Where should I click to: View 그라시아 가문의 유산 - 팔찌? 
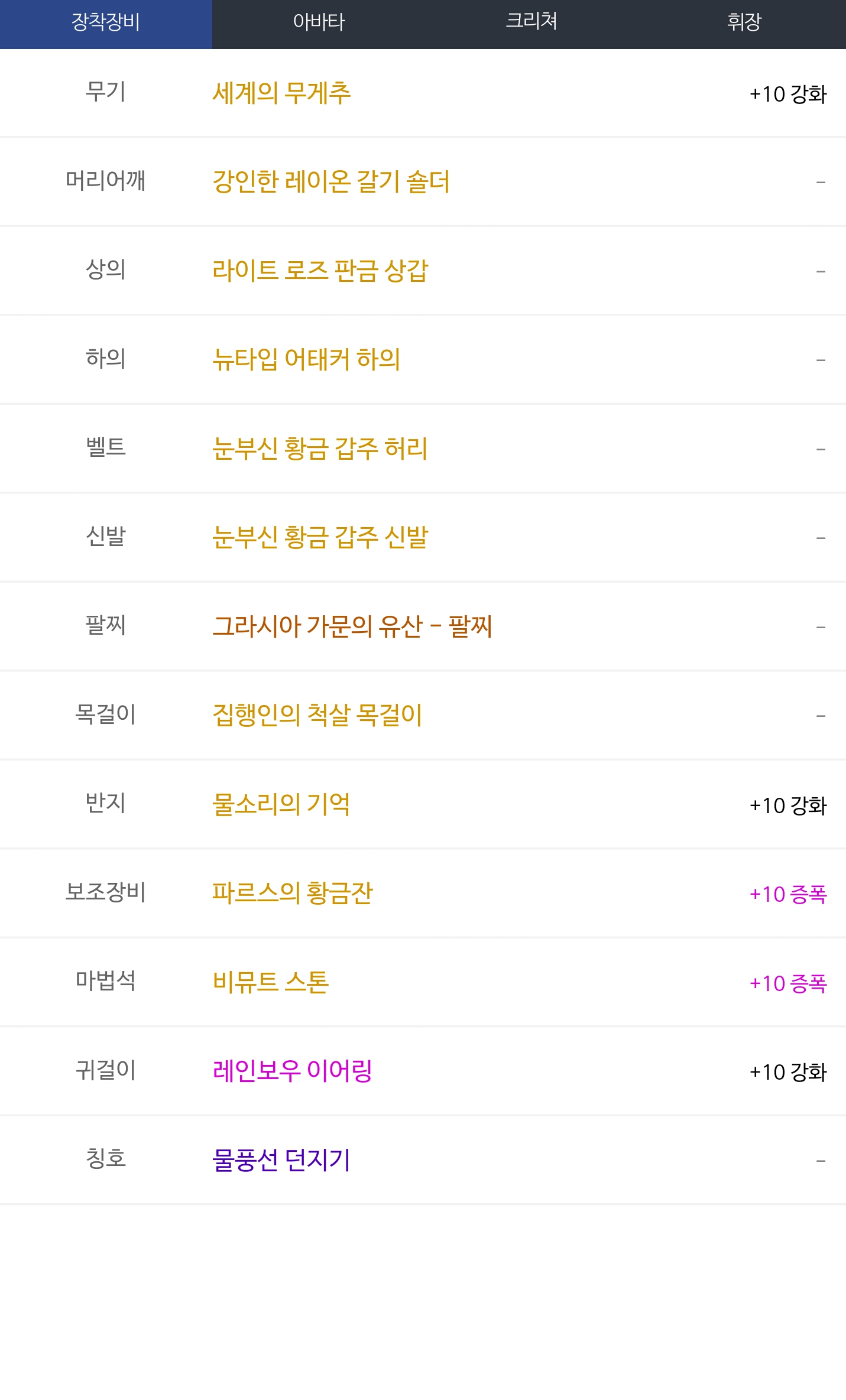click(x=352, y=626)
